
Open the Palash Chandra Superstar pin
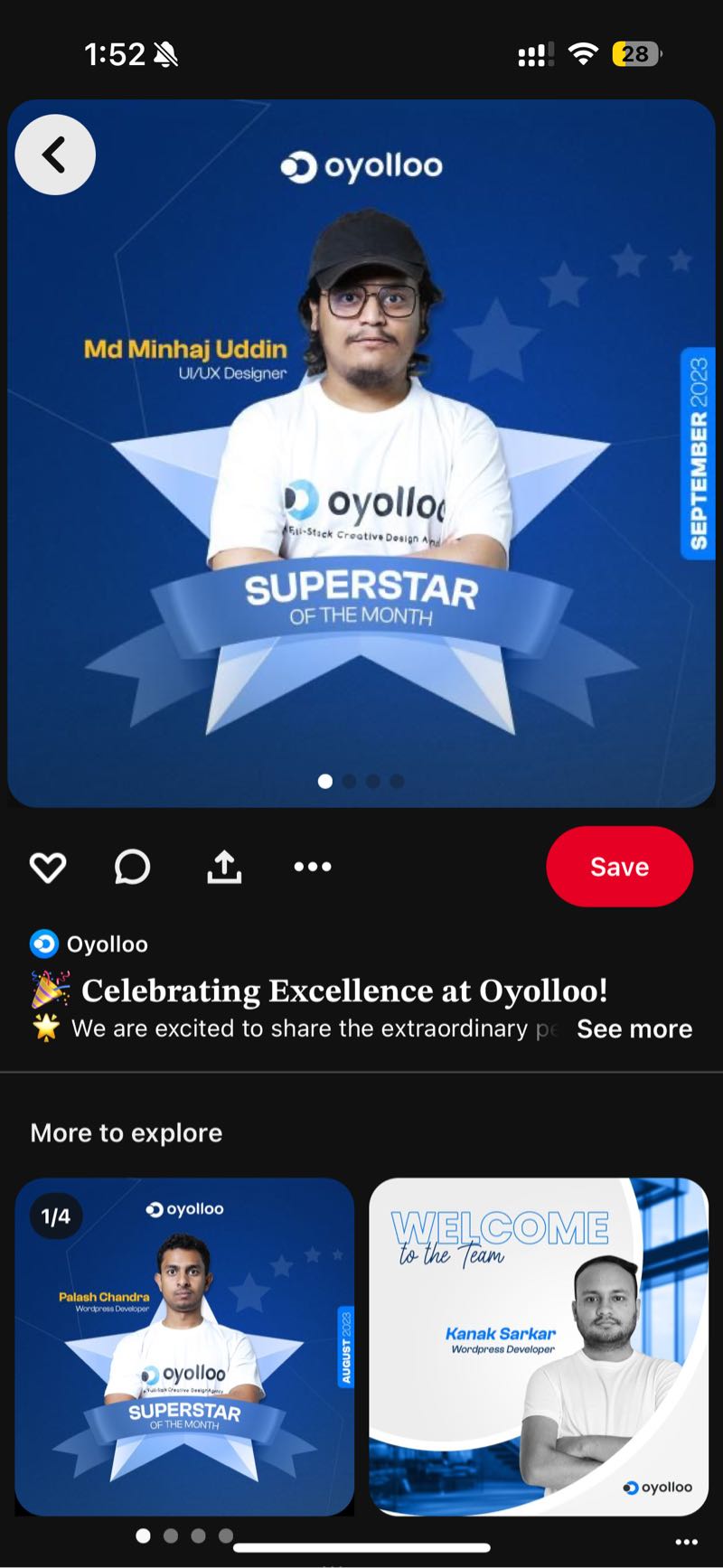pyautogui.click(x=184, y=1347)
